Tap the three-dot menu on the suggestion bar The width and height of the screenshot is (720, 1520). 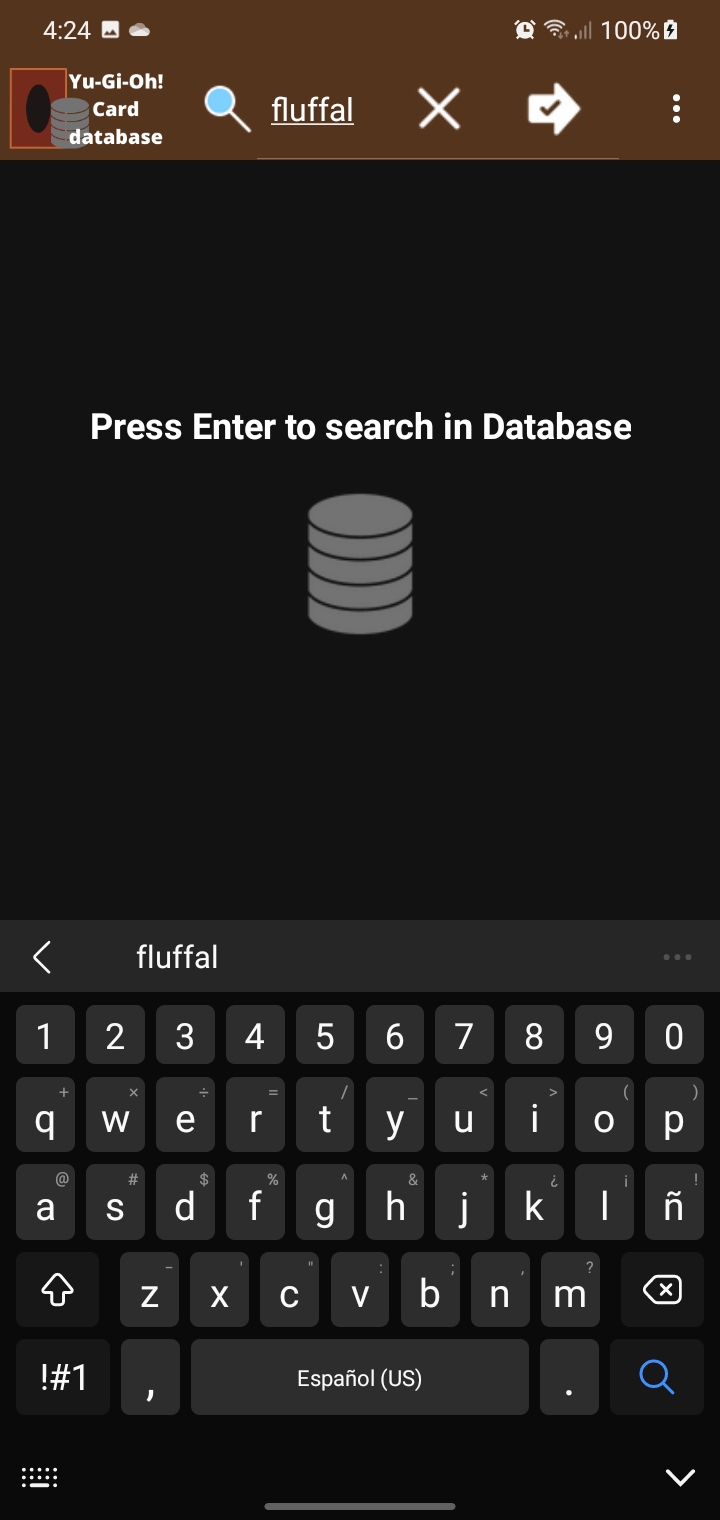[x=677, y=957]
